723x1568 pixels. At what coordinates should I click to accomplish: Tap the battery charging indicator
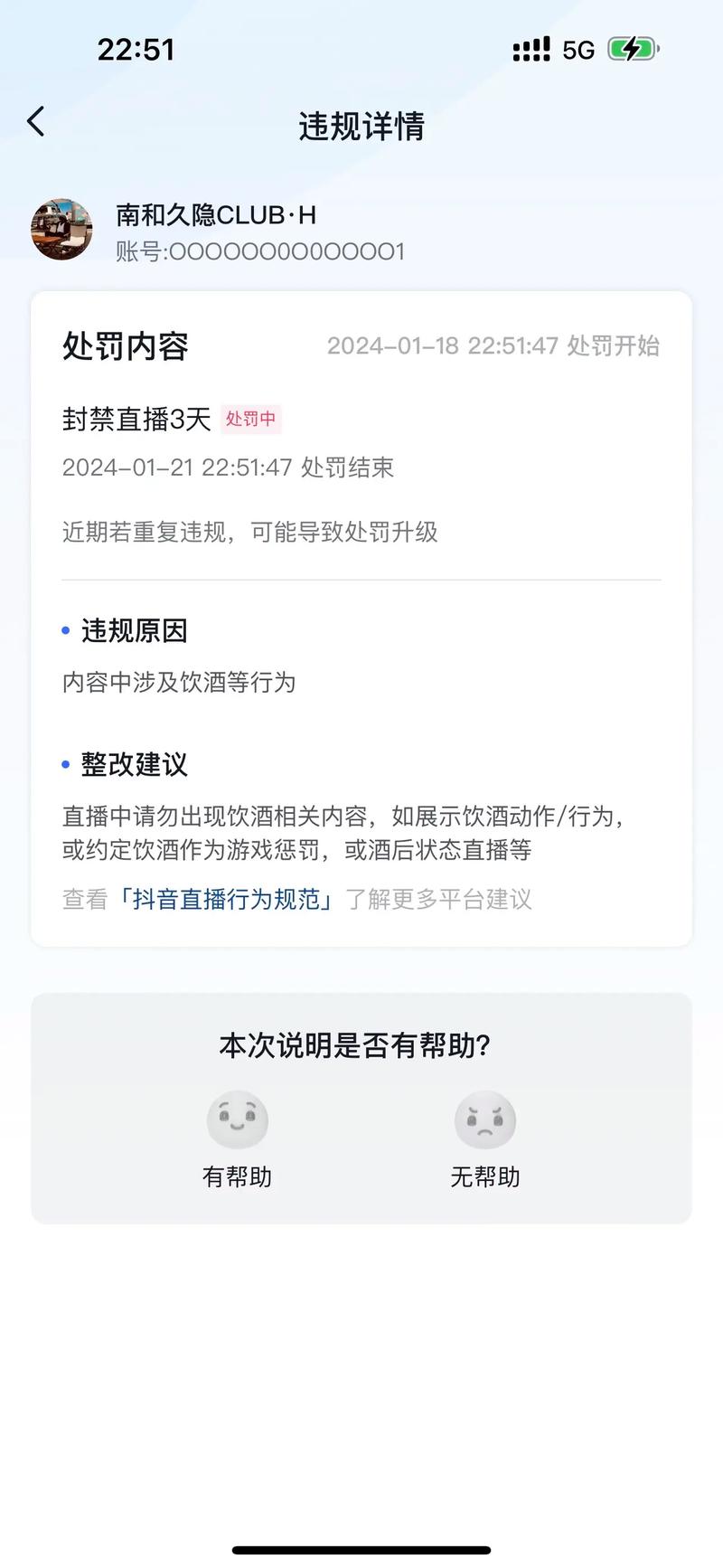pos(632,50)
